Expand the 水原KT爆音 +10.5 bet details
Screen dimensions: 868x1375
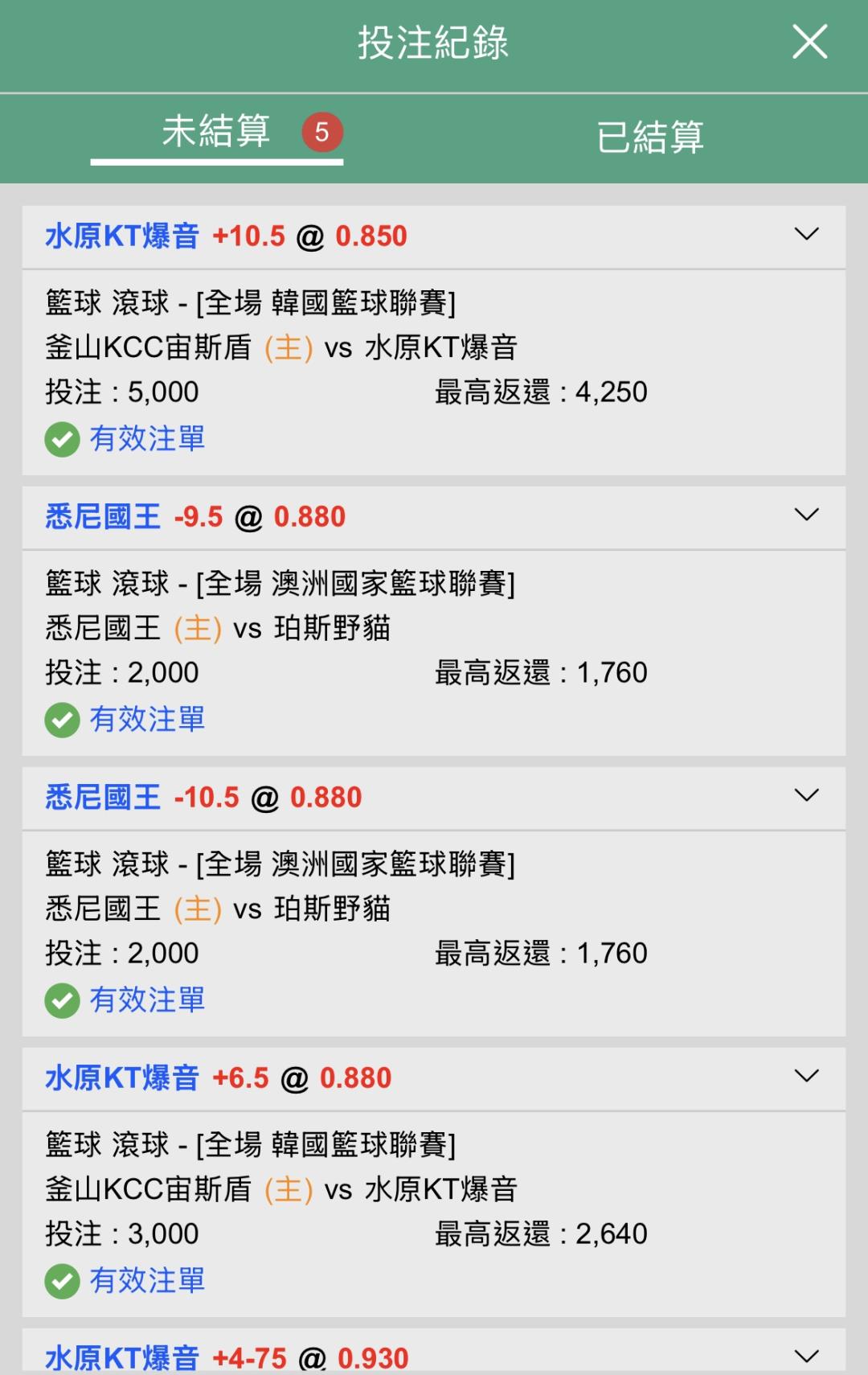tap(806, 234)
